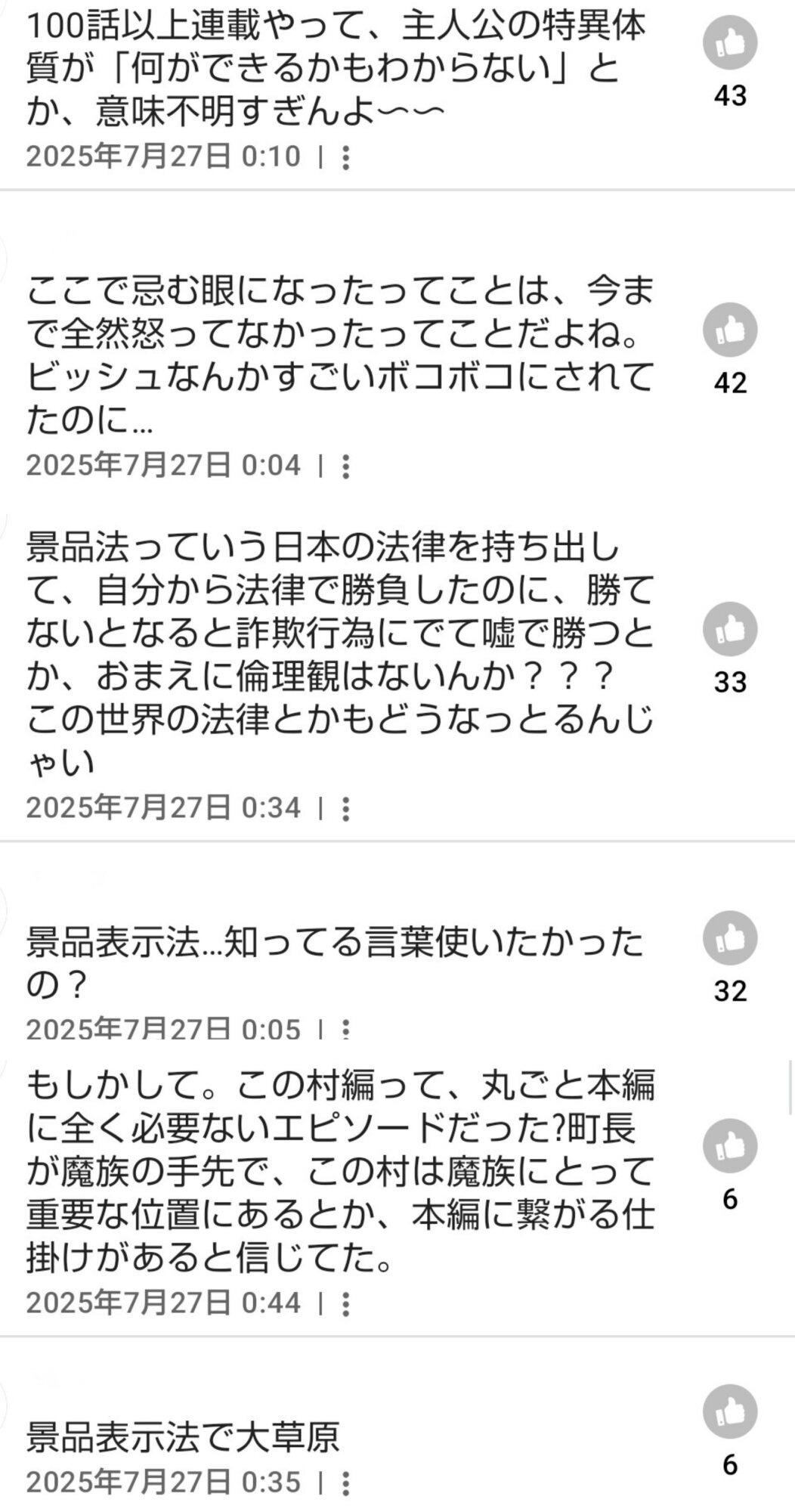The height and width of the screenshot is (1512, 795).
Task: Like the comment with 43 likes
Action: click(730, 43)
